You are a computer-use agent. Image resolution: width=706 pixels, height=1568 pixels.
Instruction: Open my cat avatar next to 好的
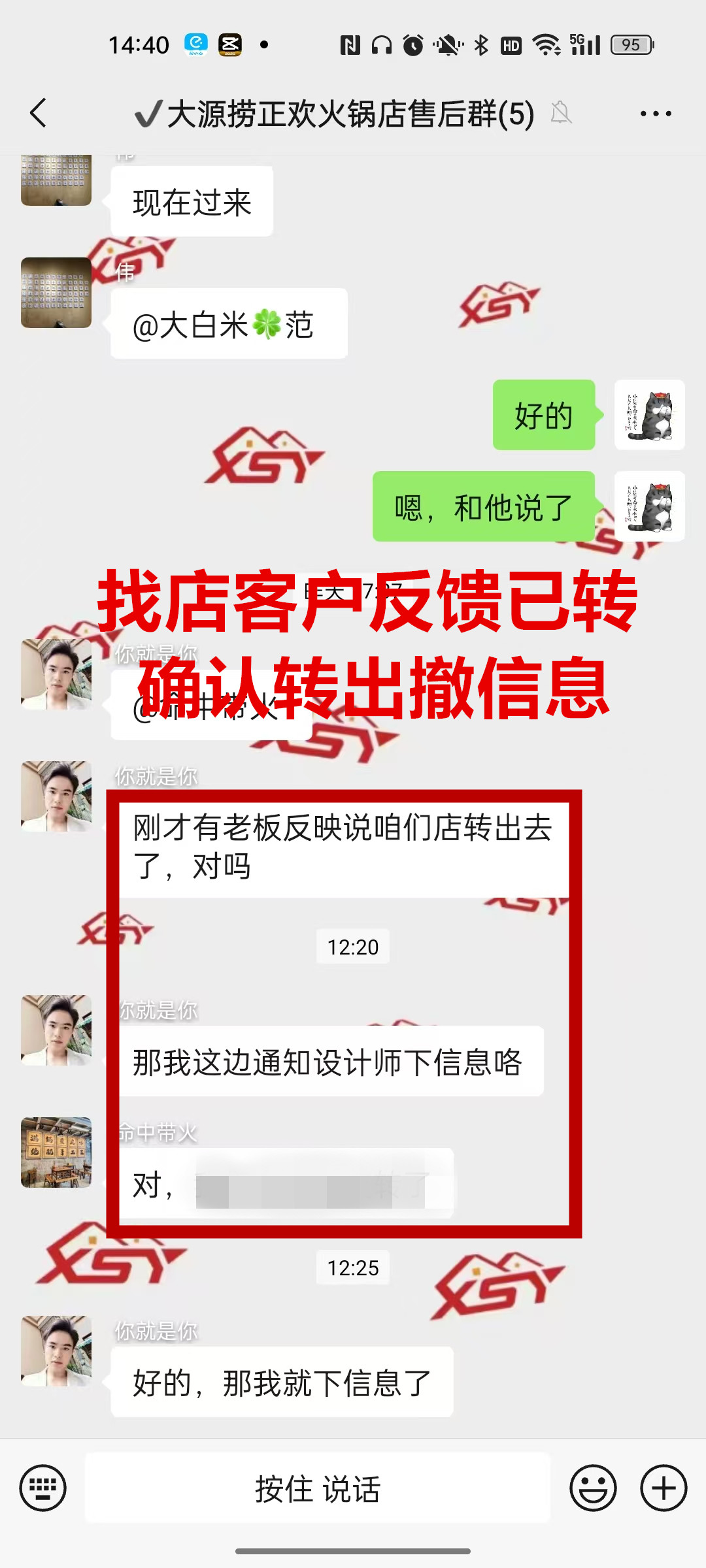(x=649, y=415)
